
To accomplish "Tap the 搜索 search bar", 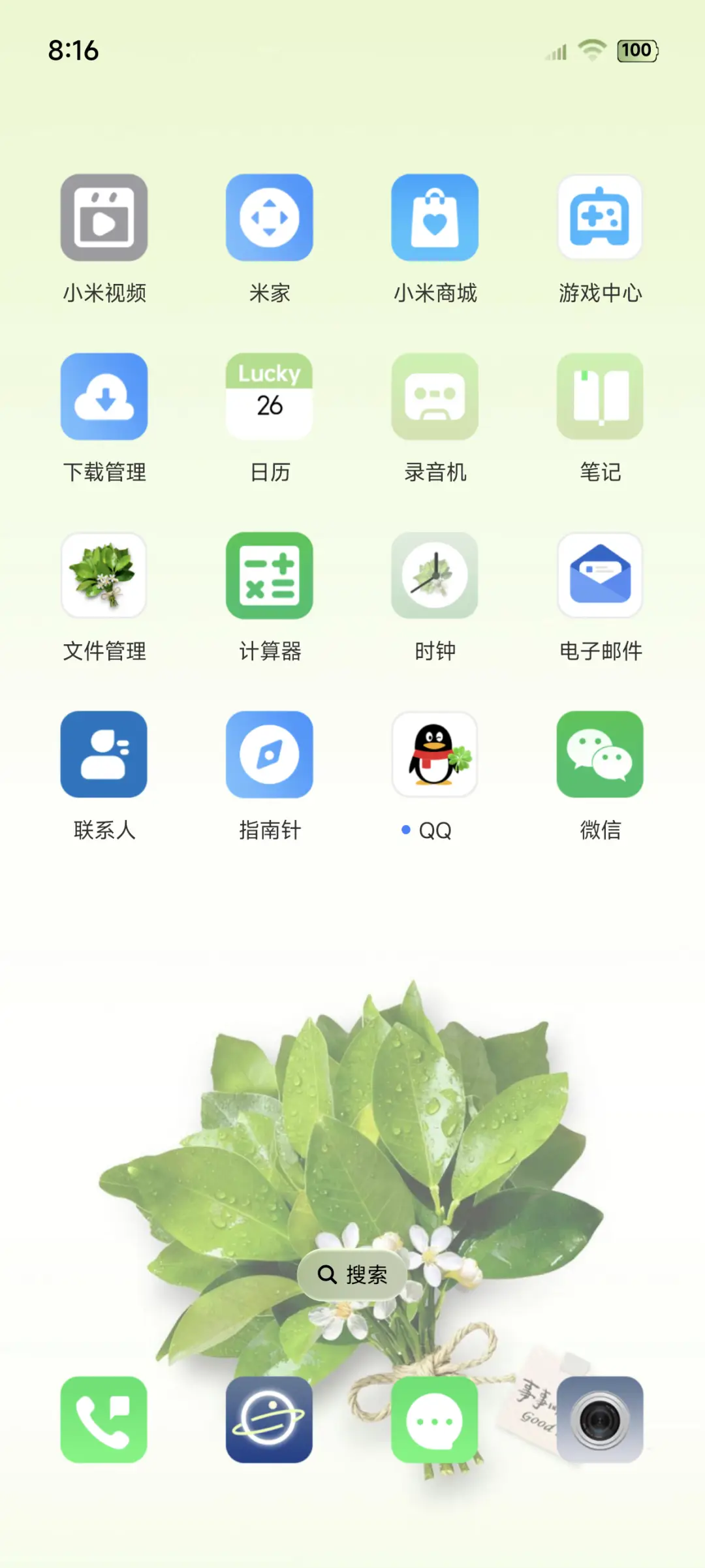I will [x=352, y=1275].
